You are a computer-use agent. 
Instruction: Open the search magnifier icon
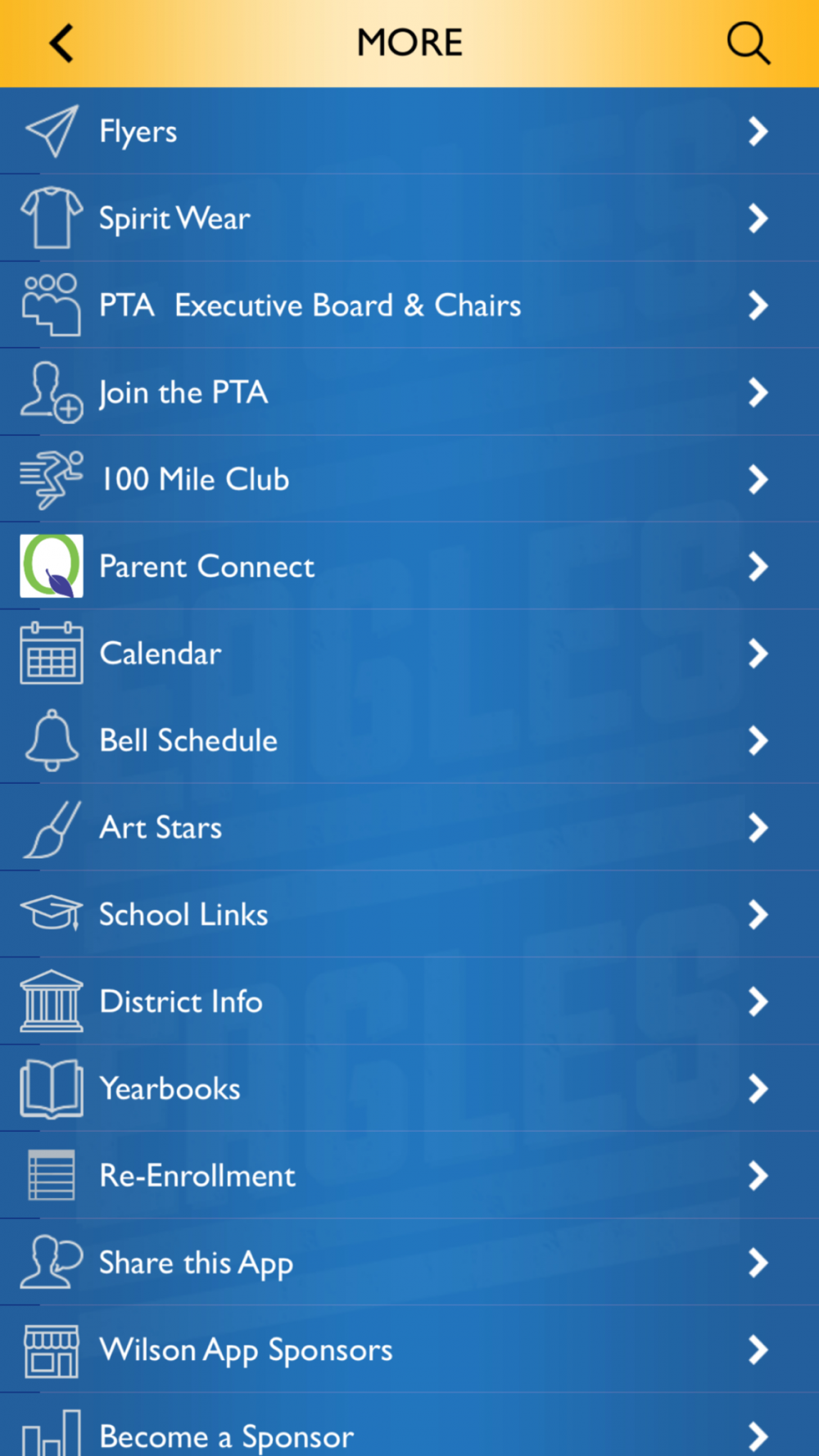(749, 43)
